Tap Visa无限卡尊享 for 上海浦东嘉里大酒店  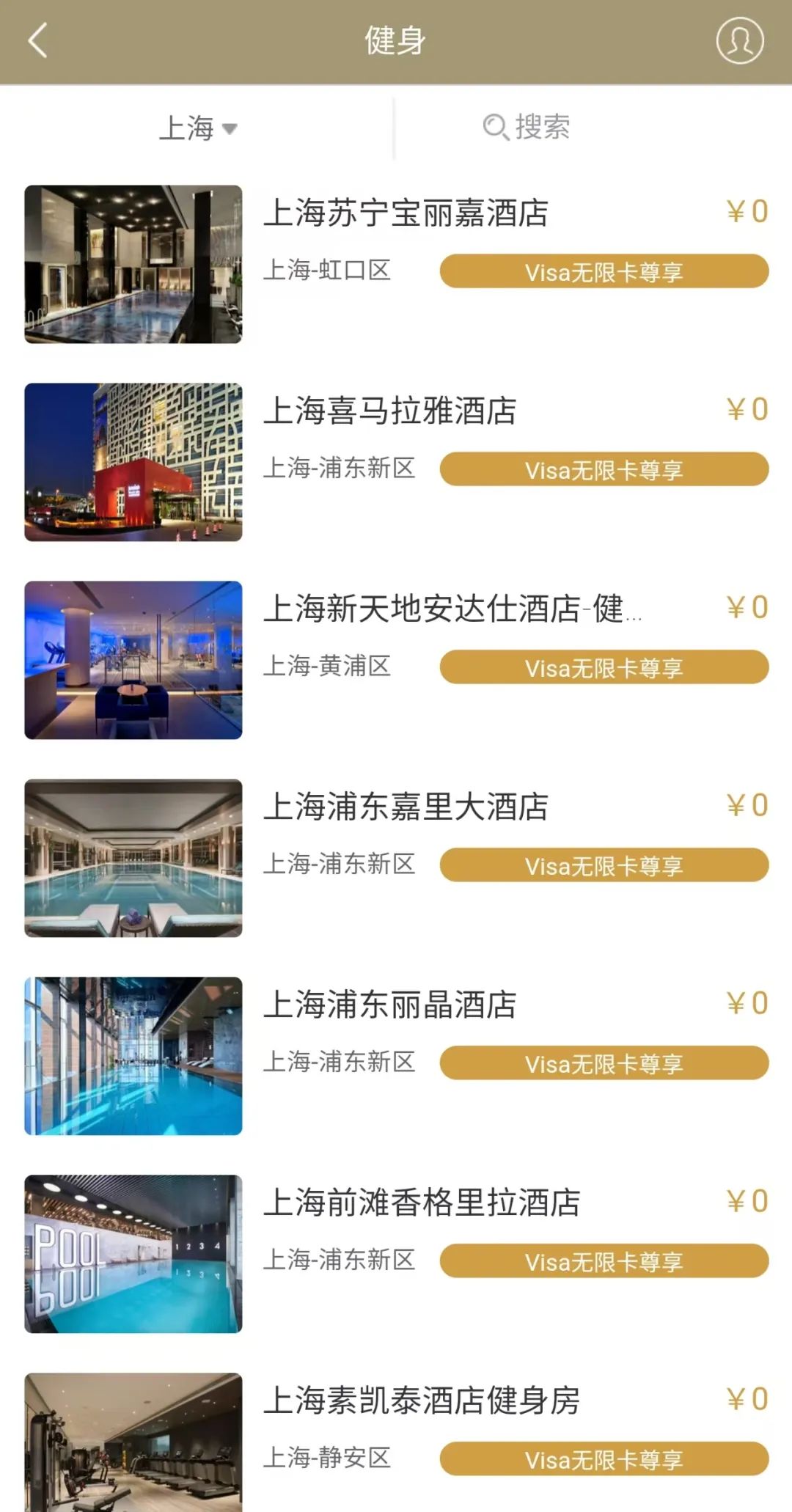click(604, 865)
